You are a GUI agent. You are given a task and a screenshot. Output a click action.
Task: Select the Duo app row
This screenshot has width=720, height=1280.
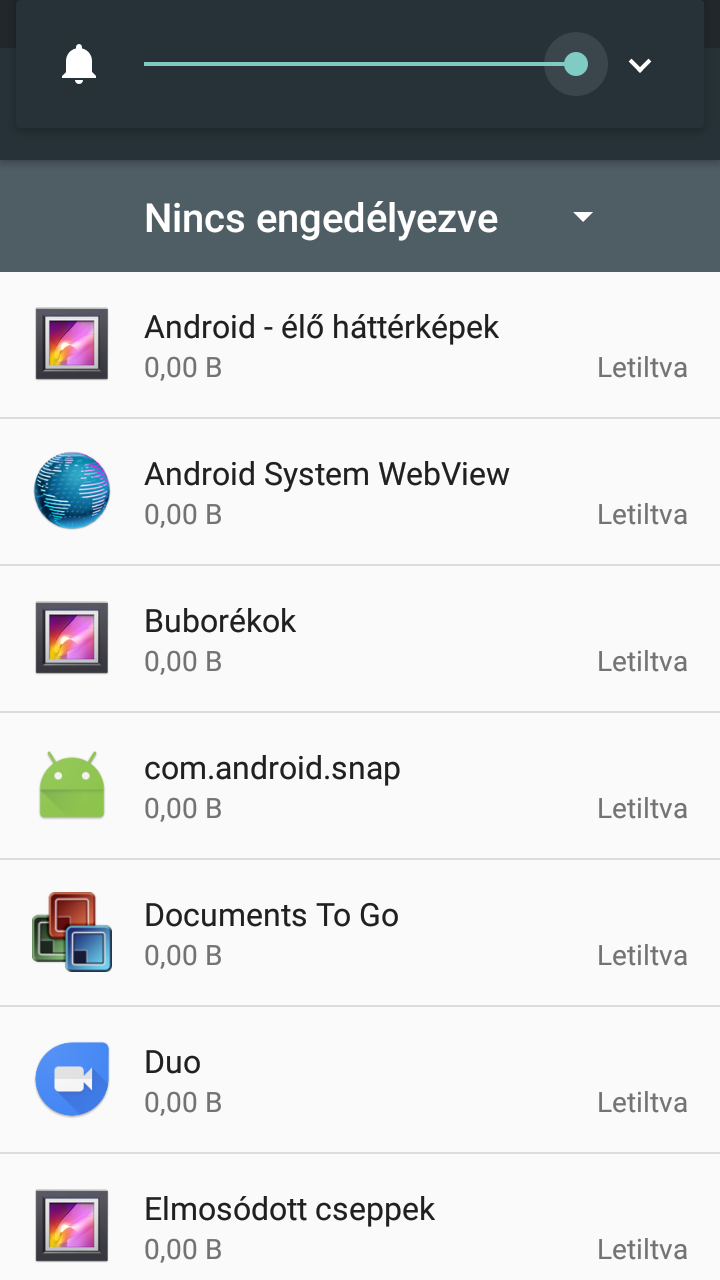click(x=360, y=1080)
